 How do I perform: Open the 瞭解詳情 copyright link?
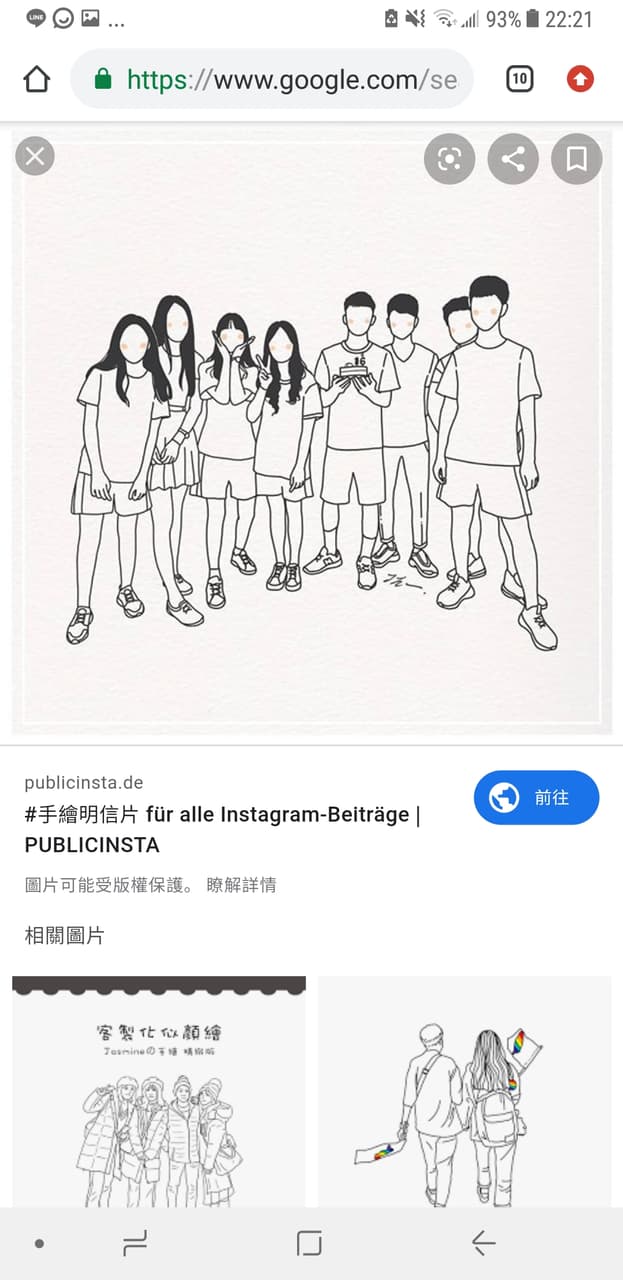pos(241,885)
